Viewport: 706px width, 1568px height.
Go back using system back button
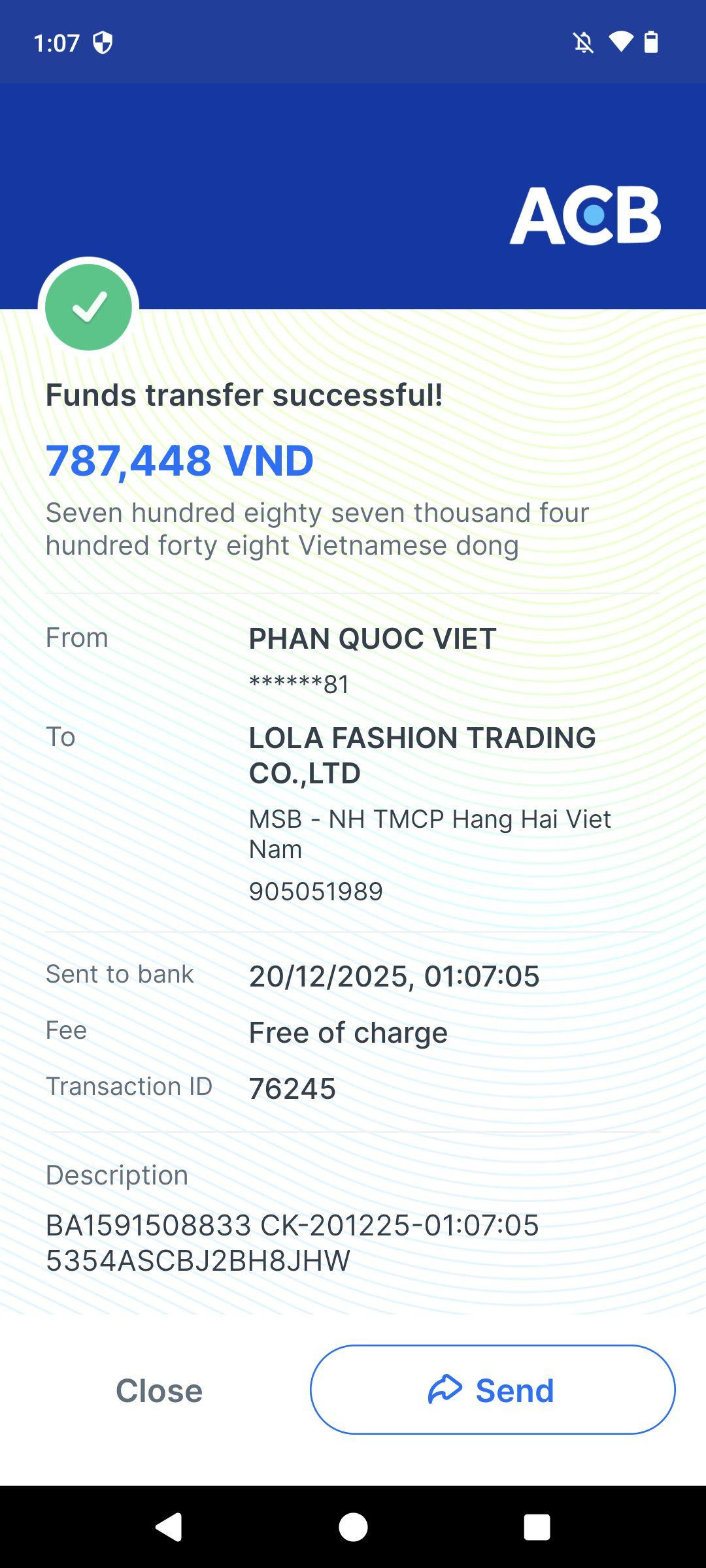(x=169, y=1527)
